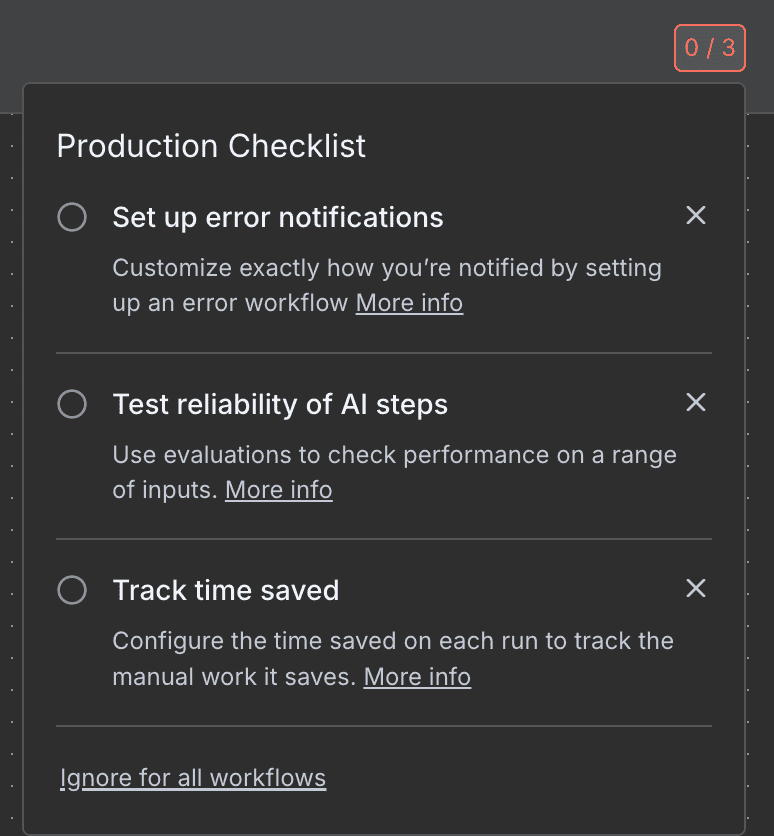Screen dimensions: 774x836
Task: Open "More info" about evaluations
Action: [278, 490]
